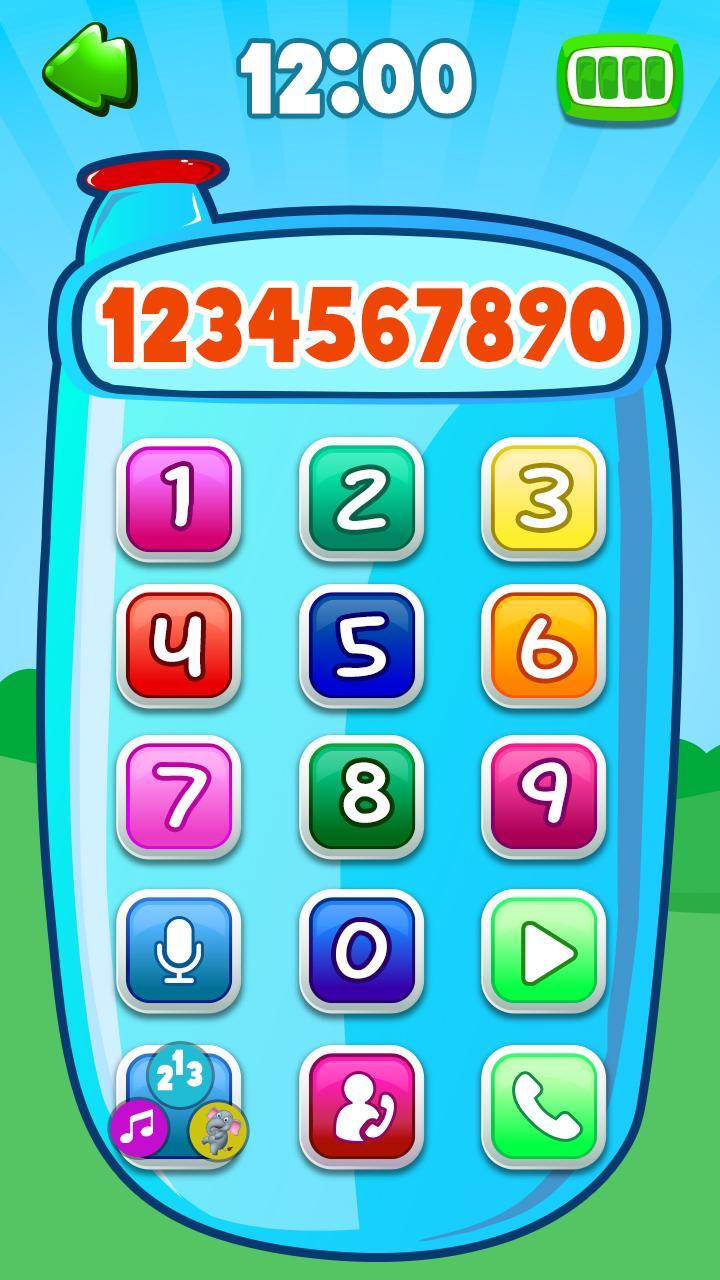Hit the yellow number 3 key

click(544, 498)
